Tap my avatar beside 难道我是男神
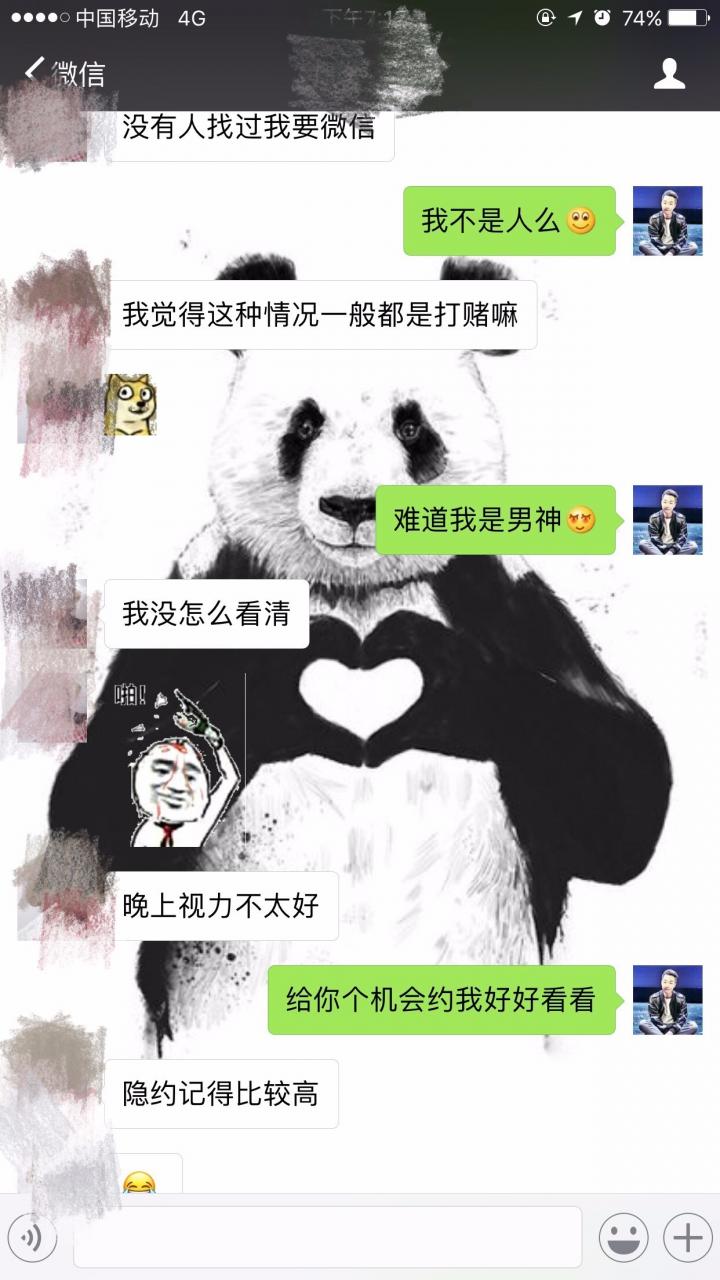Screen dimensions: 720x1280 pos(667,520)
